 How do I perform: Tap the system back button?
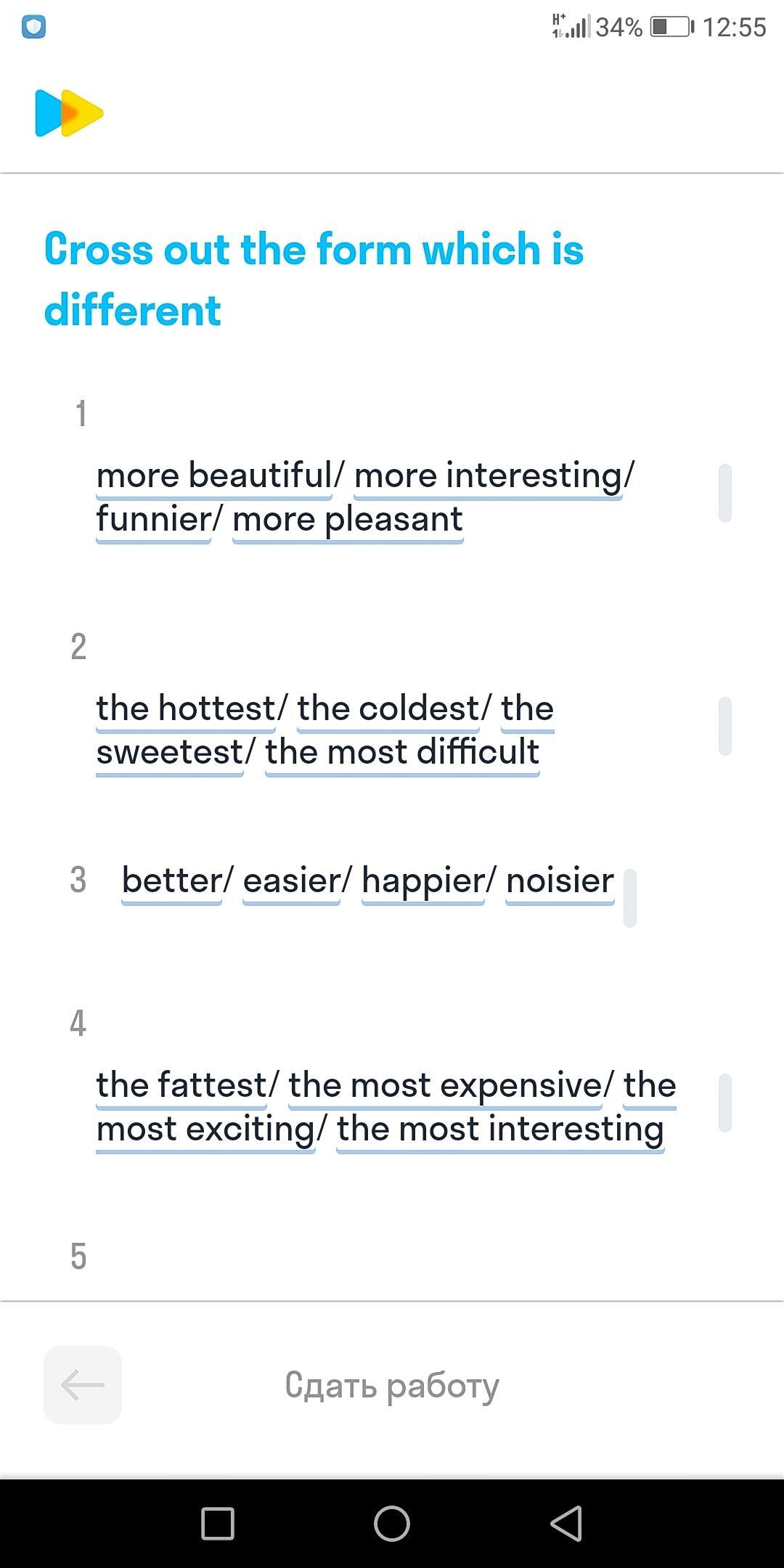click(x=566, y=1523)
